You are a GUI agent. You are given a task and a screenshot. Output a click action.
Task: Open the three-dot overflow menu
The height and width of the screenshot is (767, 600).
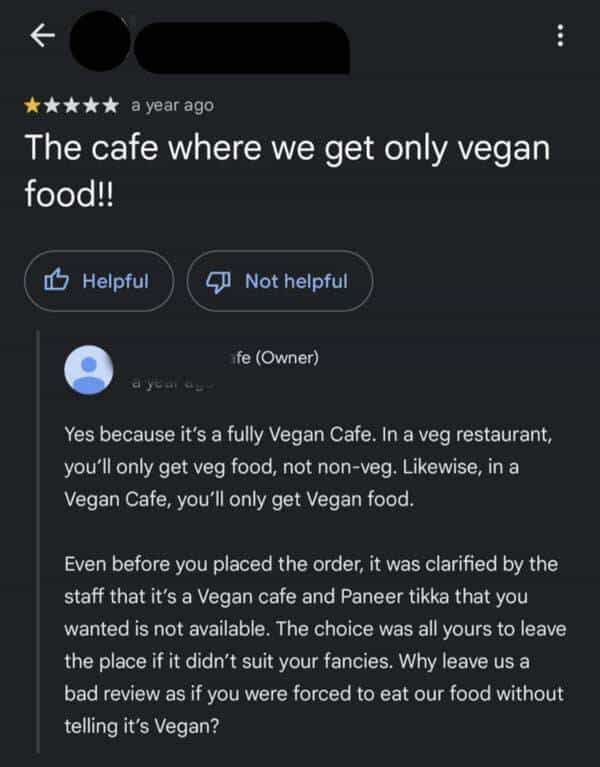click(560, 37)
